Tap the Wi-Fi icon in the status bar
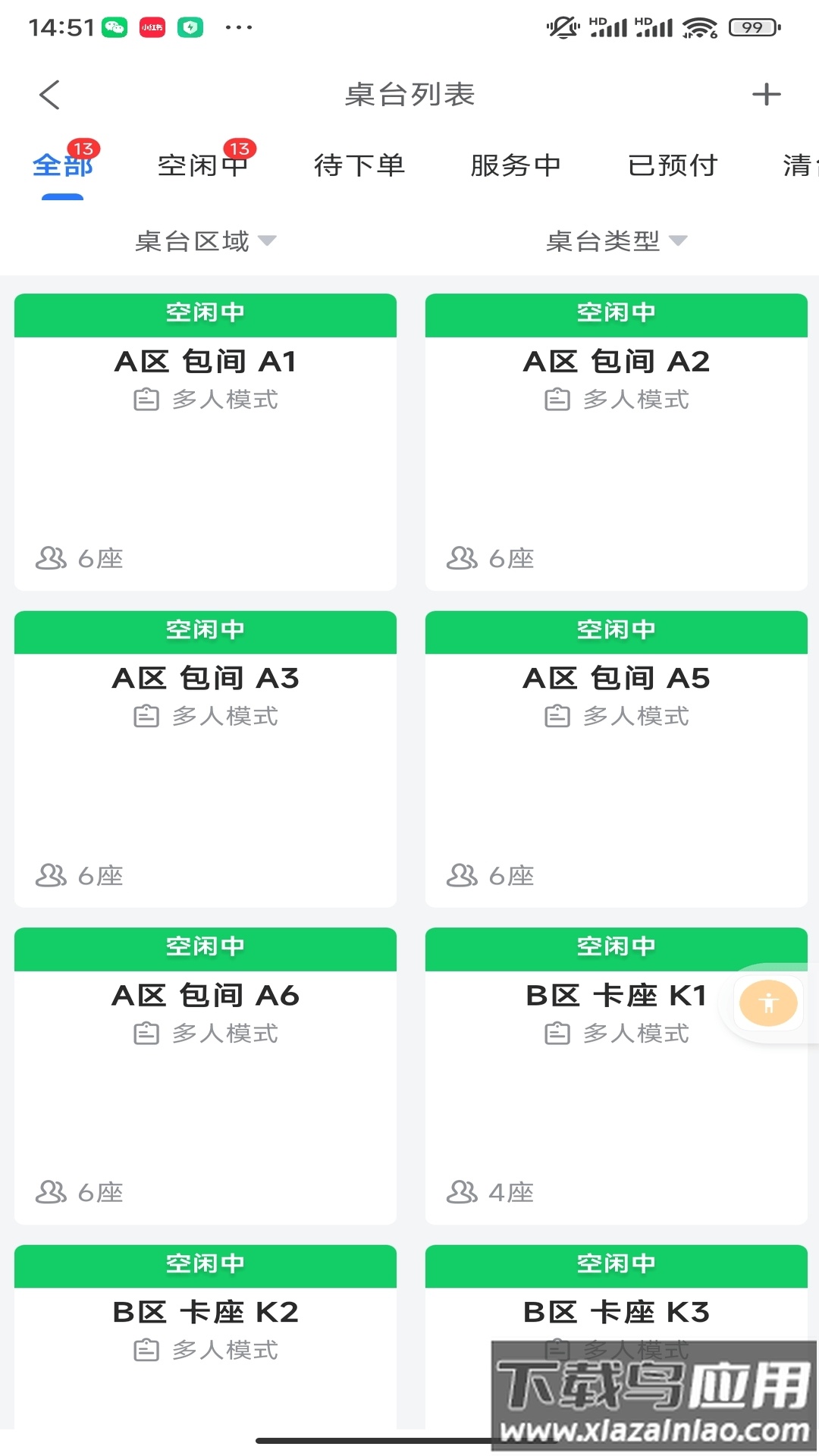The height and width of the screenshot is (1456, 819). [701, 27]
